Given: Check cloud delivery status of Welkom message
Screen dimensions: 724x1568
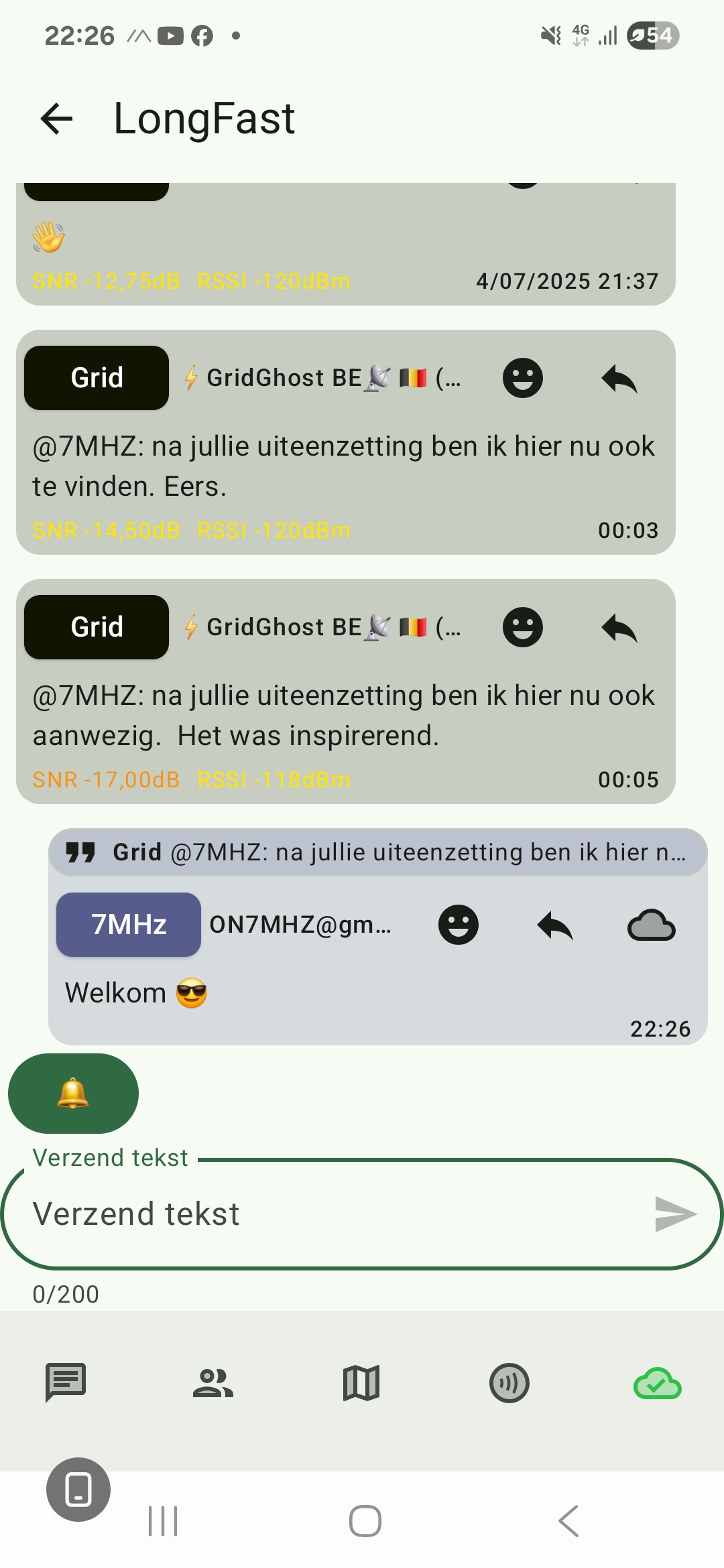Looking at the screenshot, I should pos(651,925).
